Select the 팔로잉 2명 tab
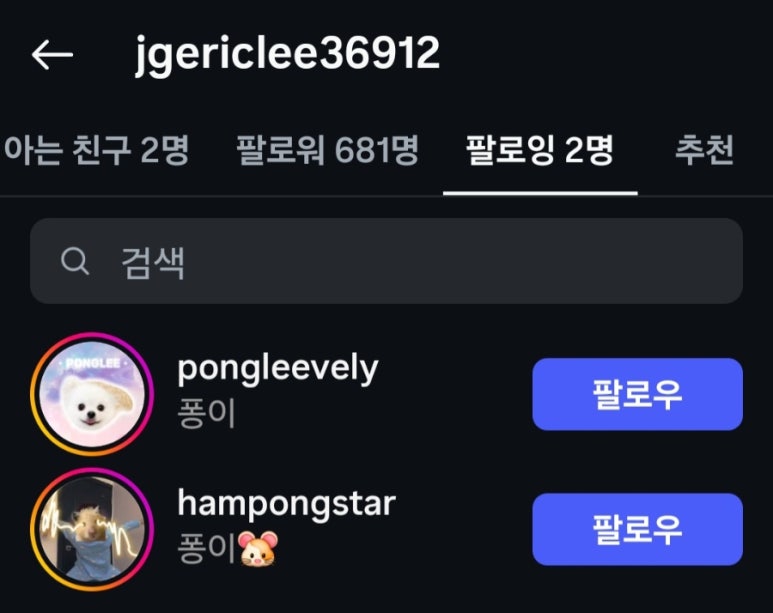The width and height of the screenshot is (773, 613). click(x=539, y=151)
